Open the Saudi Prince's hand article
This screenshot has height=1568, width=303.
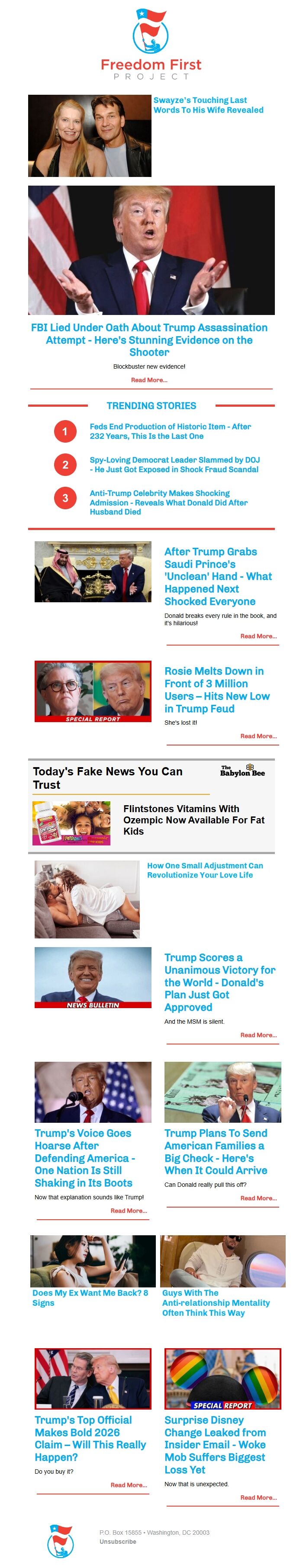(x=218, y=576)
